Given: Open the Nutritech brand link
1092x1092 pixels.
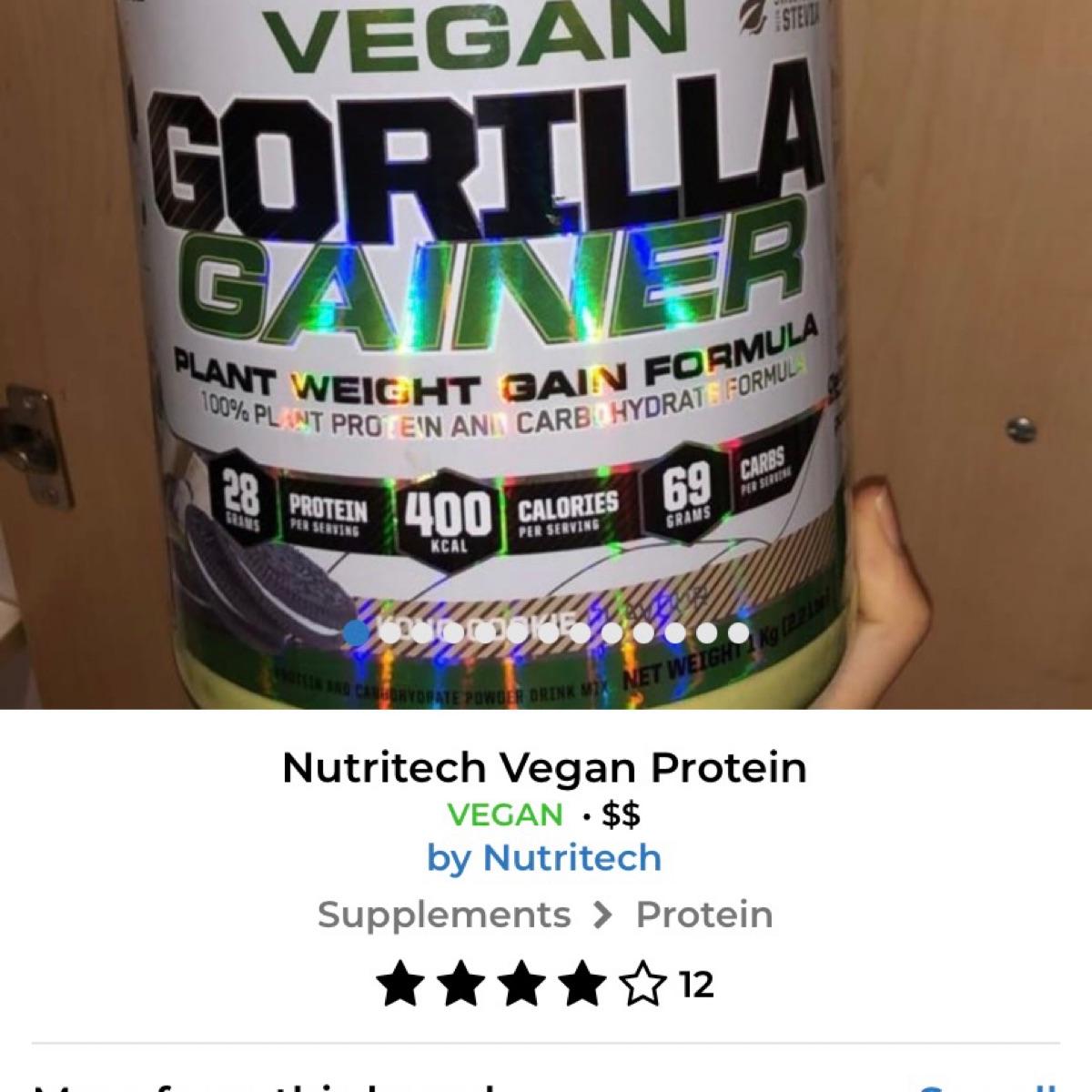Looking at the screenshot, I should [544, 858].
